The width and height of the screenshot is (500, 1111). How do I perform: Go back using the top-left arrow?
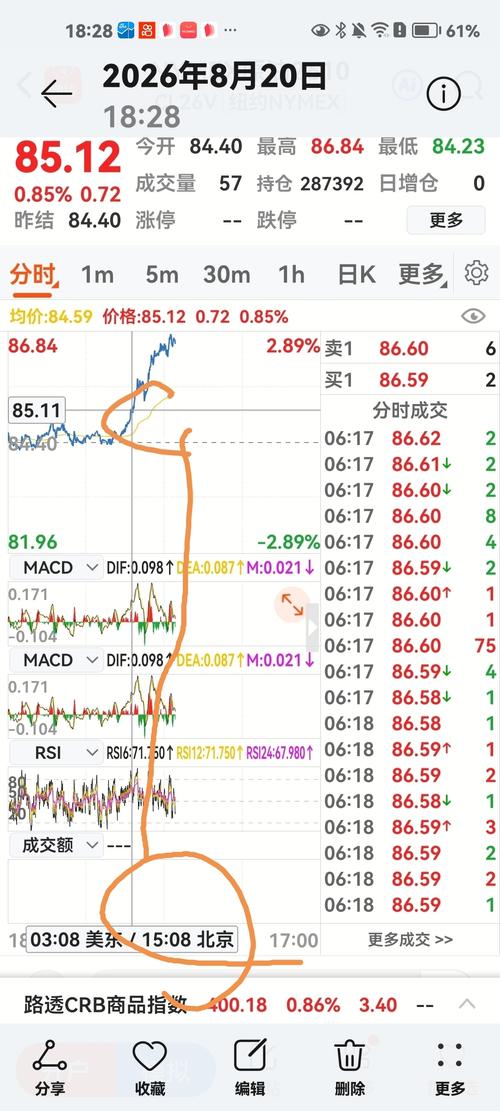tap(56, 93)
